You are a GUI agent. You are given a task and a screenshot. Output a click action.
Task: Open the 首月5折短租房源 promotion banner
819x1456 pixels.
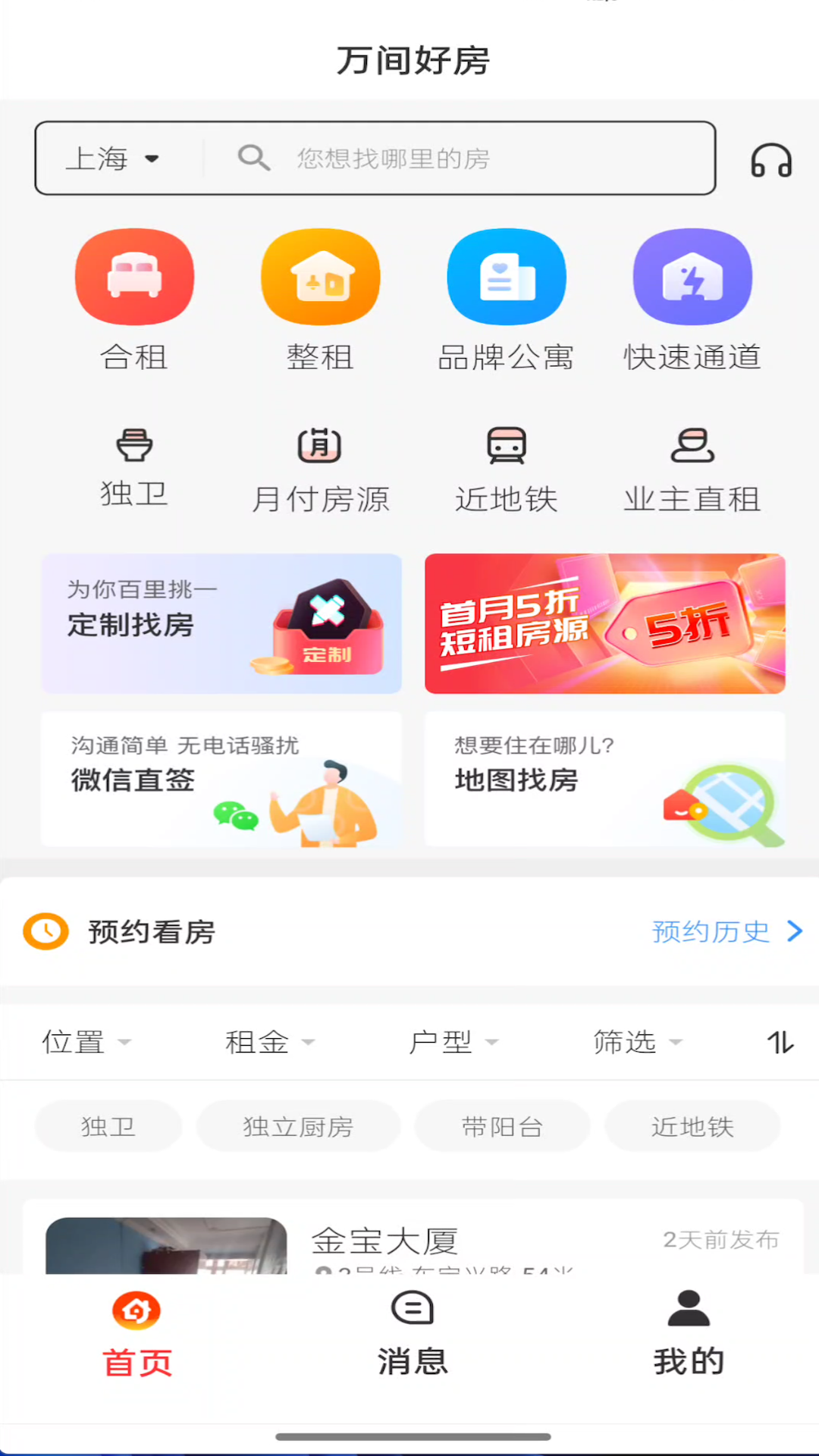604,623
